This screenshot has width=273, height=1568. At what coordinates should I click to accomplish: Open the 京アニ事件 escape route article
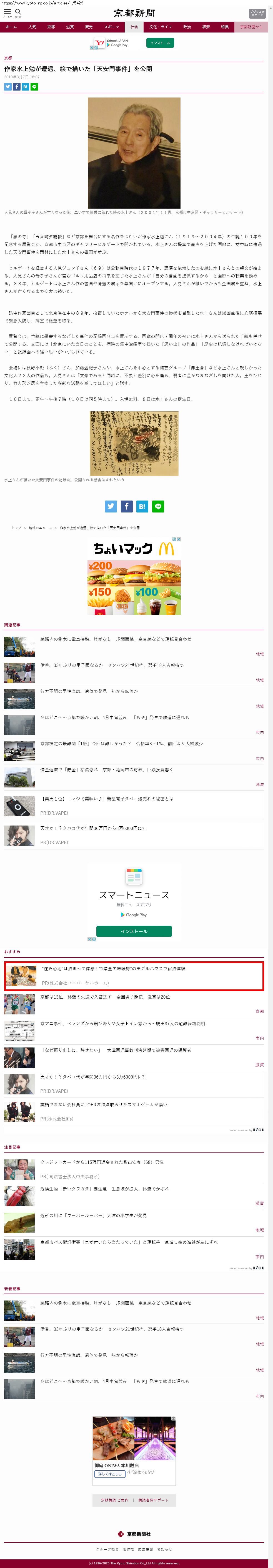point(122,1023)
